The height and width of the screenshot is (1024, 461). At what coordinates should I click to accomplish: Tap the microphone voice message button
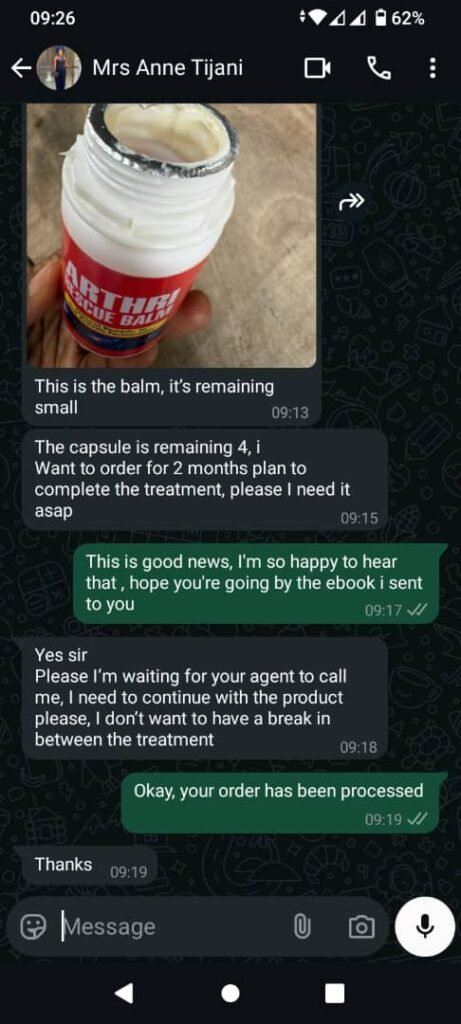[424, 926]
